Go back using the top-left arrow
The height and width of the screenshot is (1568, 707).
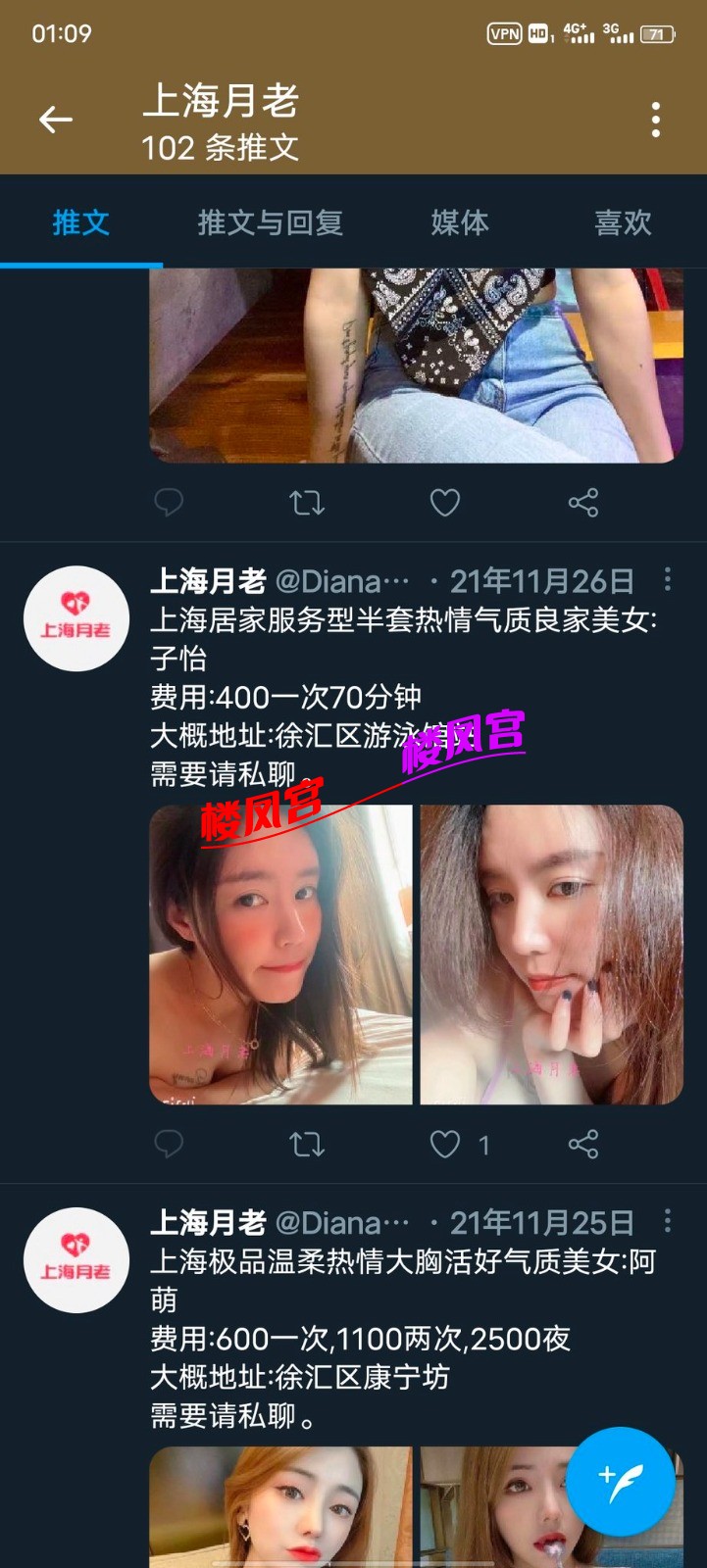(x=56, y=120)
